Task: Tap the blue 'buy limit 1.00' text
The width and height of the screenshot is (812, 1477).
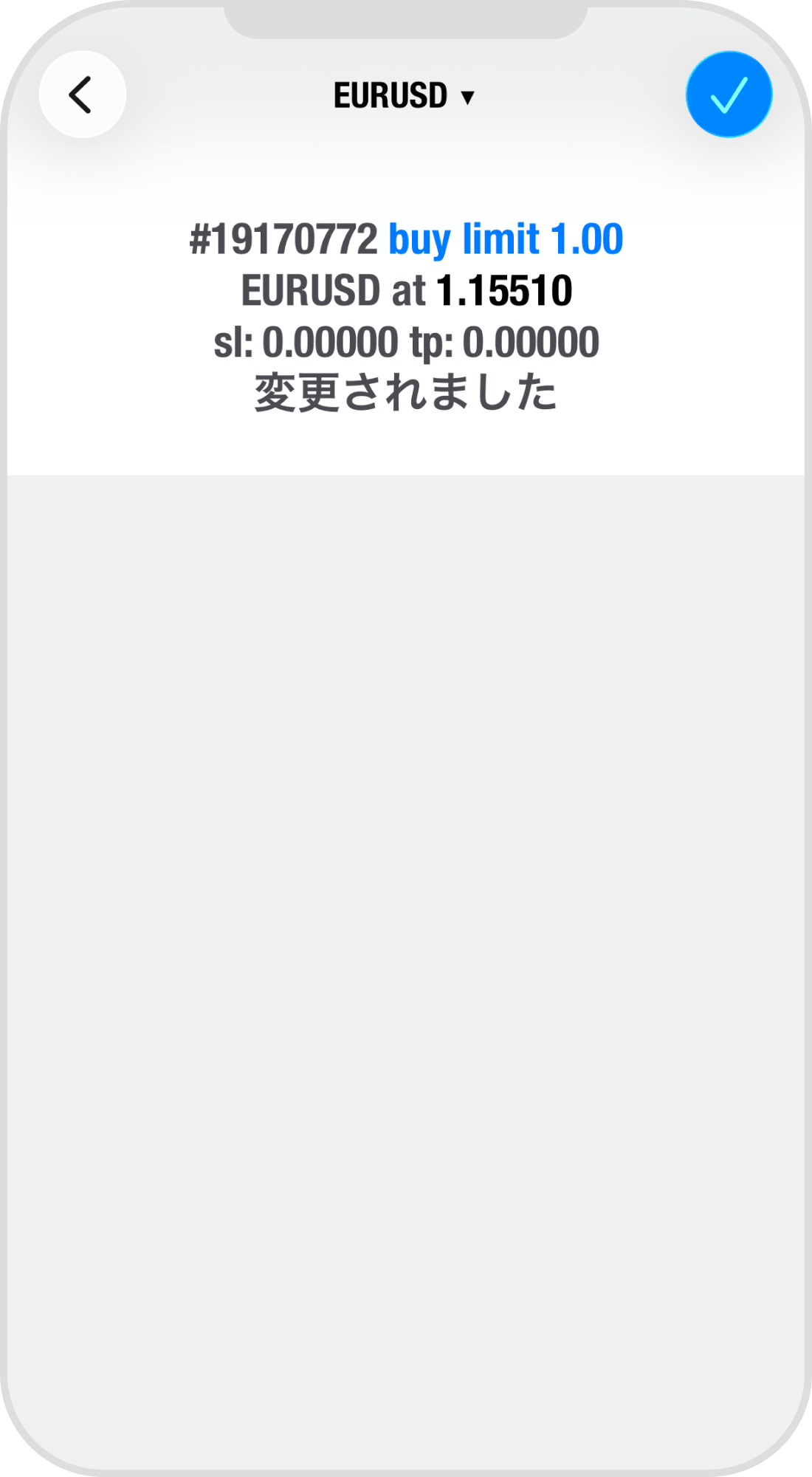Action: (505, 238)
